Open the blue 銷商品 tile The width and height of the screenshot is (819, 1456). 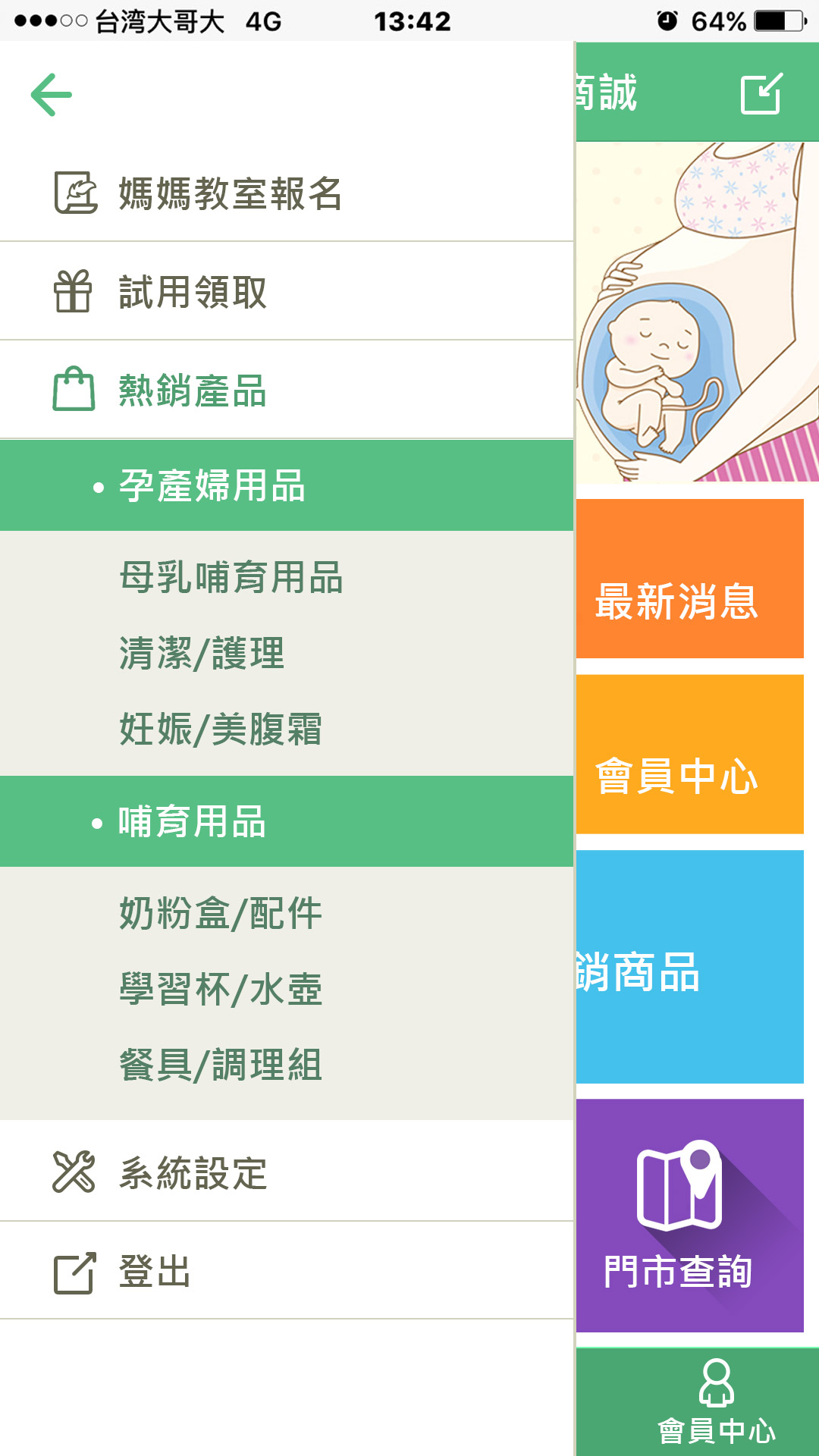click(689, 968)
